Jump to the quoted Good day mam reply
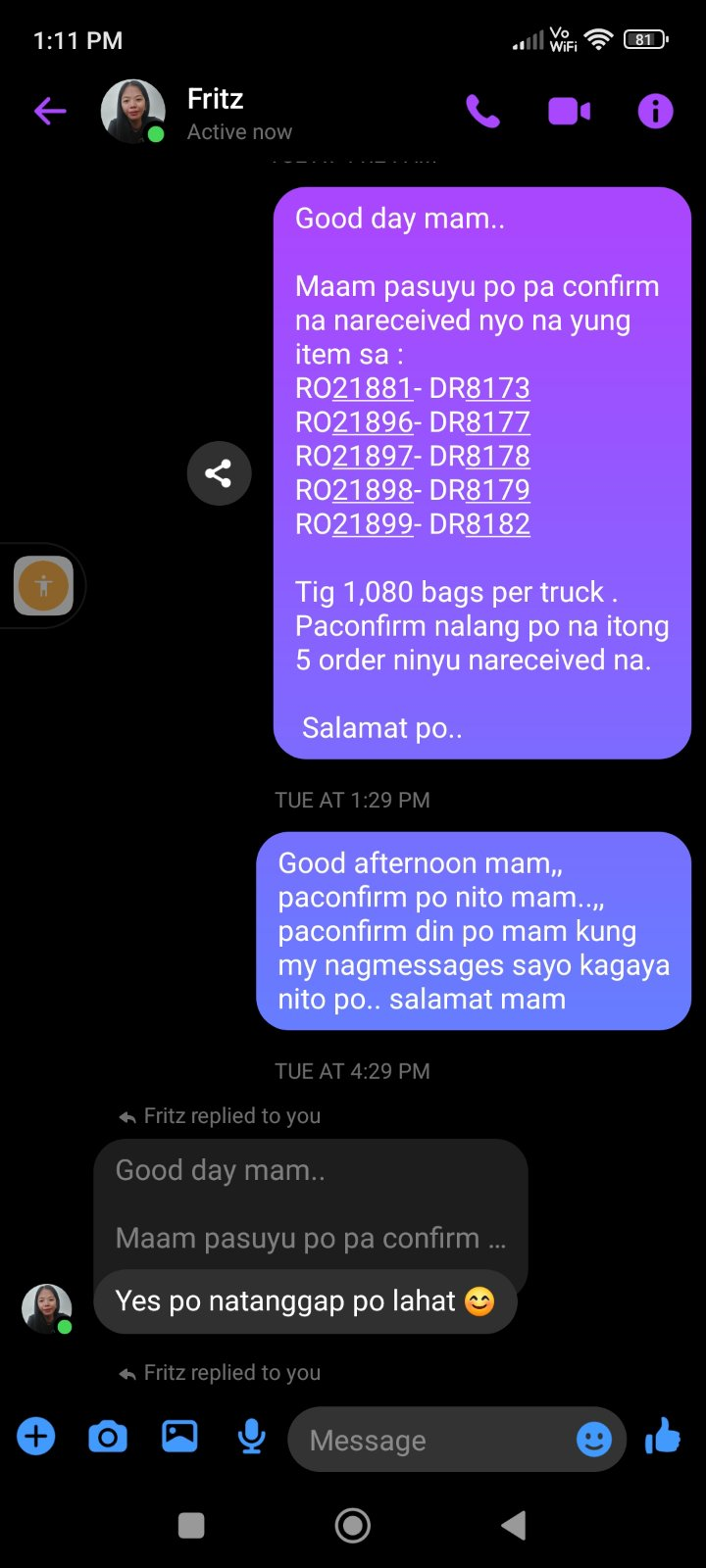706x1568 pixels. point(309,1203)
